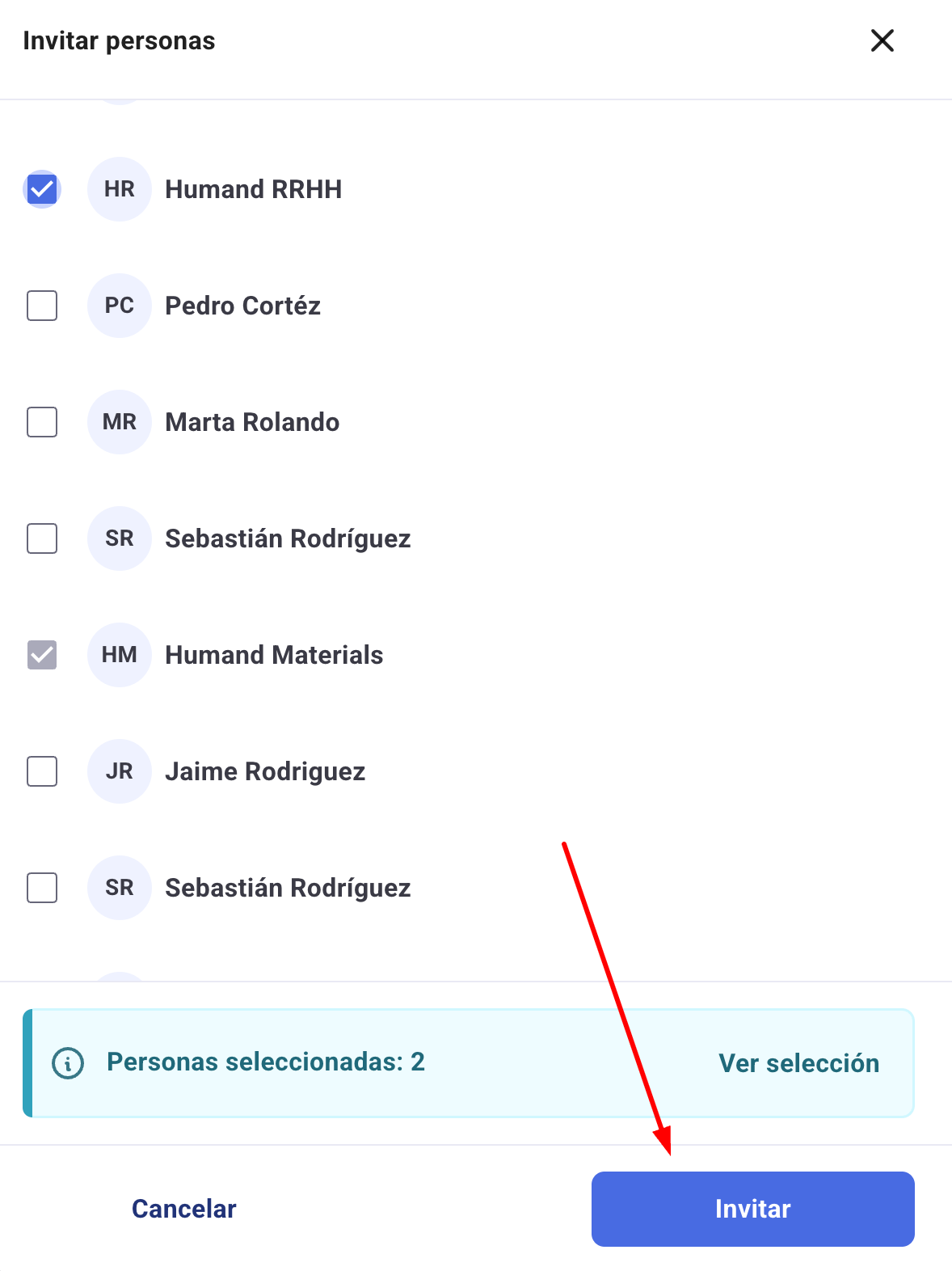Image resolution: width=952 pixels, height=1271 pixels.
Task: Check the box for Marta Rolando
Action: click(42, 422)
